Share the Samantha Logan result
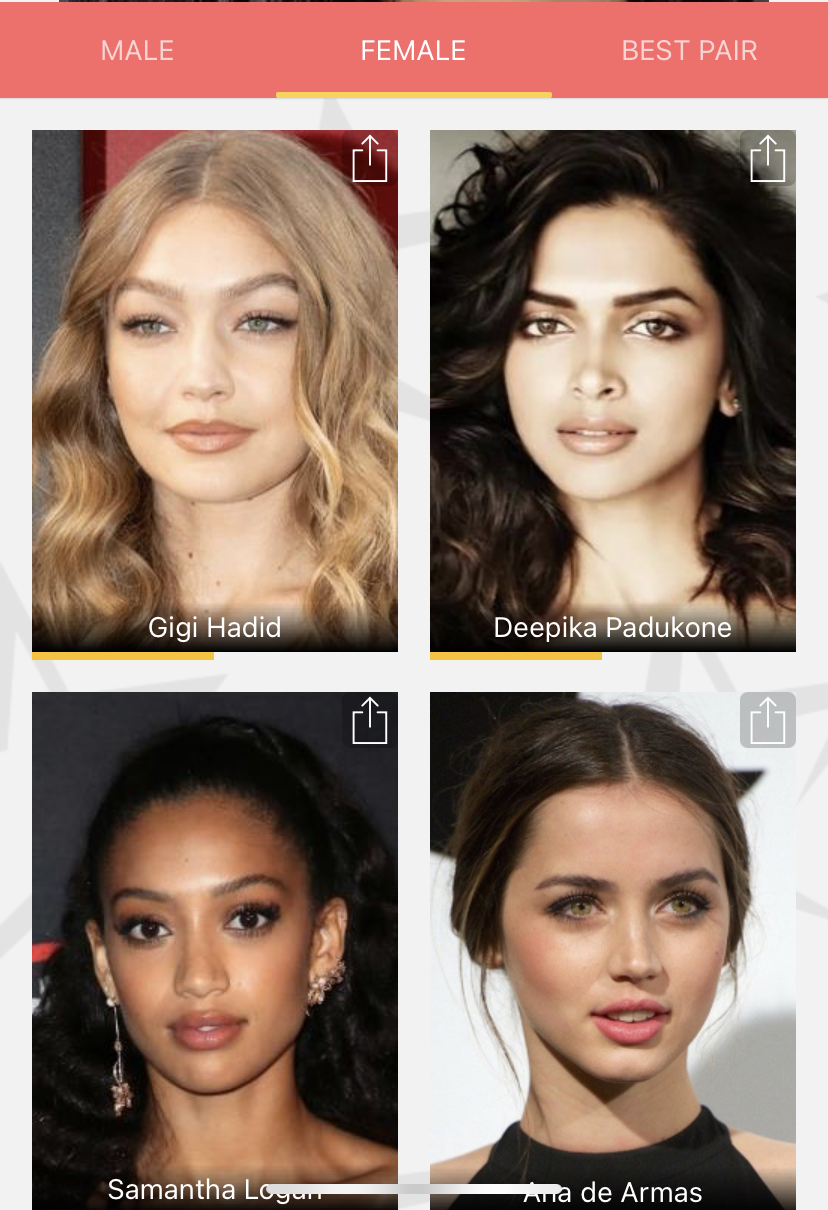The width and height of the screenshot is (828, 1210). click(x=370, y=721)
